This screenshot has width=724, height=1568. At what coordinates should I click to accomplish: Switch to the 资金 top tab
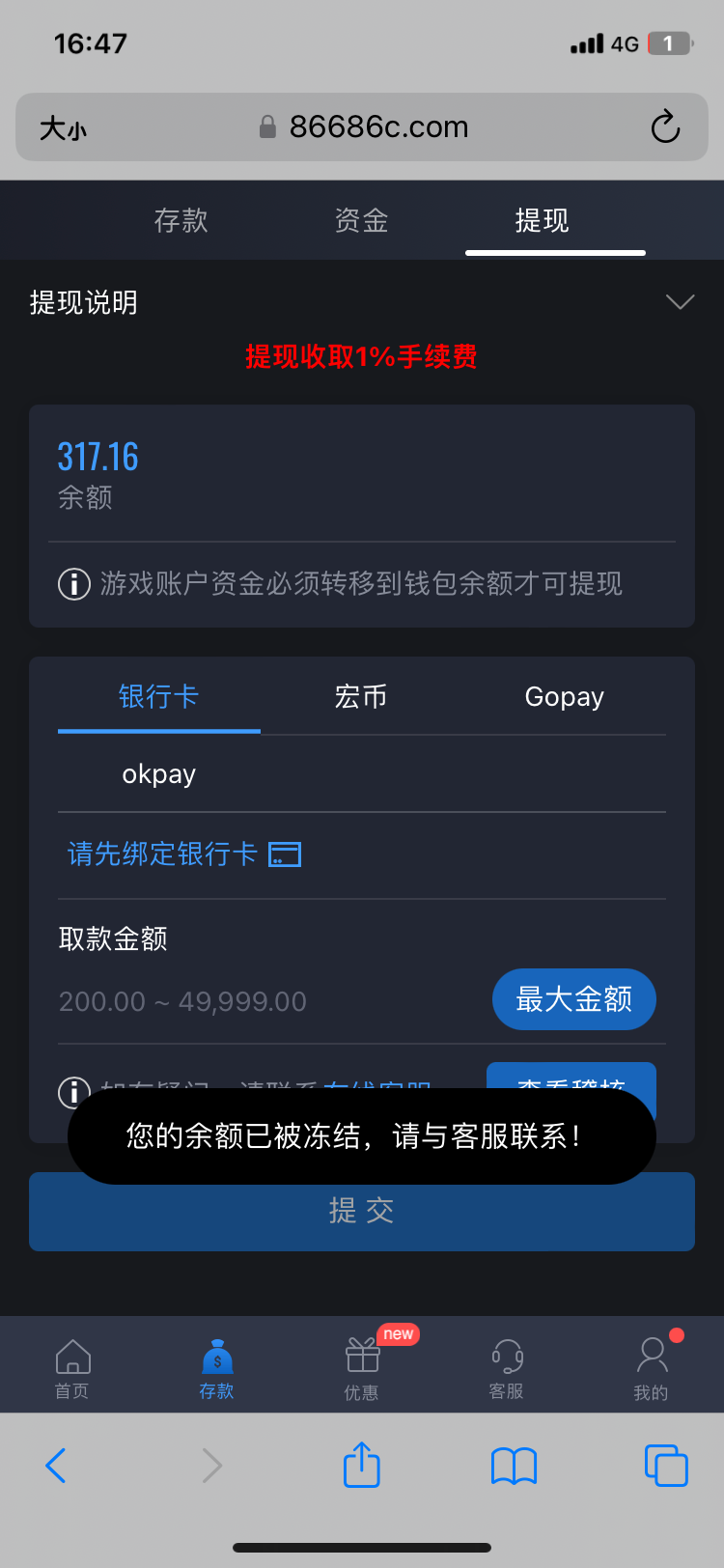pos(361,221)
